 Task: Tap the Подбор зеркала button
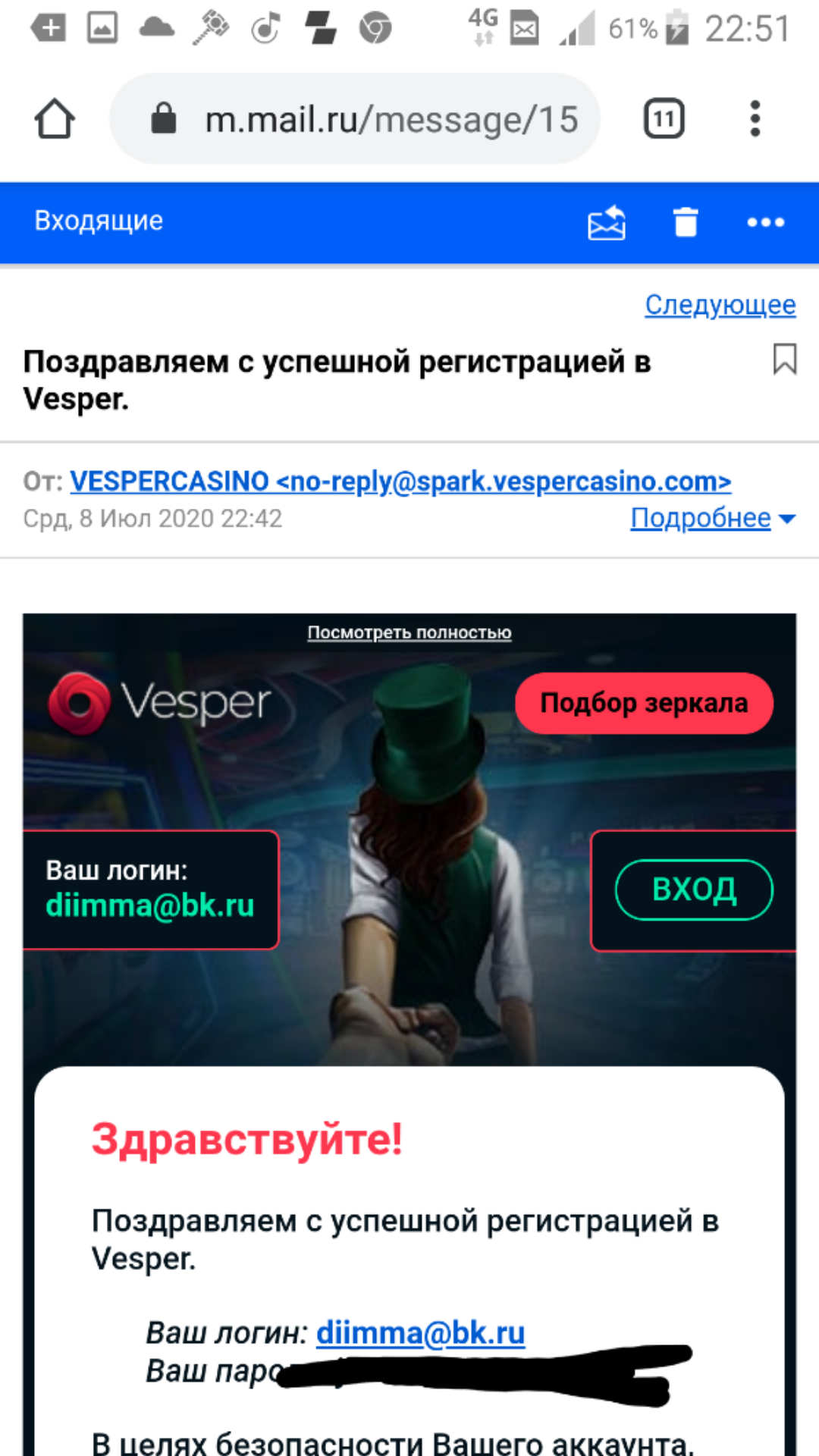(644, 703)
